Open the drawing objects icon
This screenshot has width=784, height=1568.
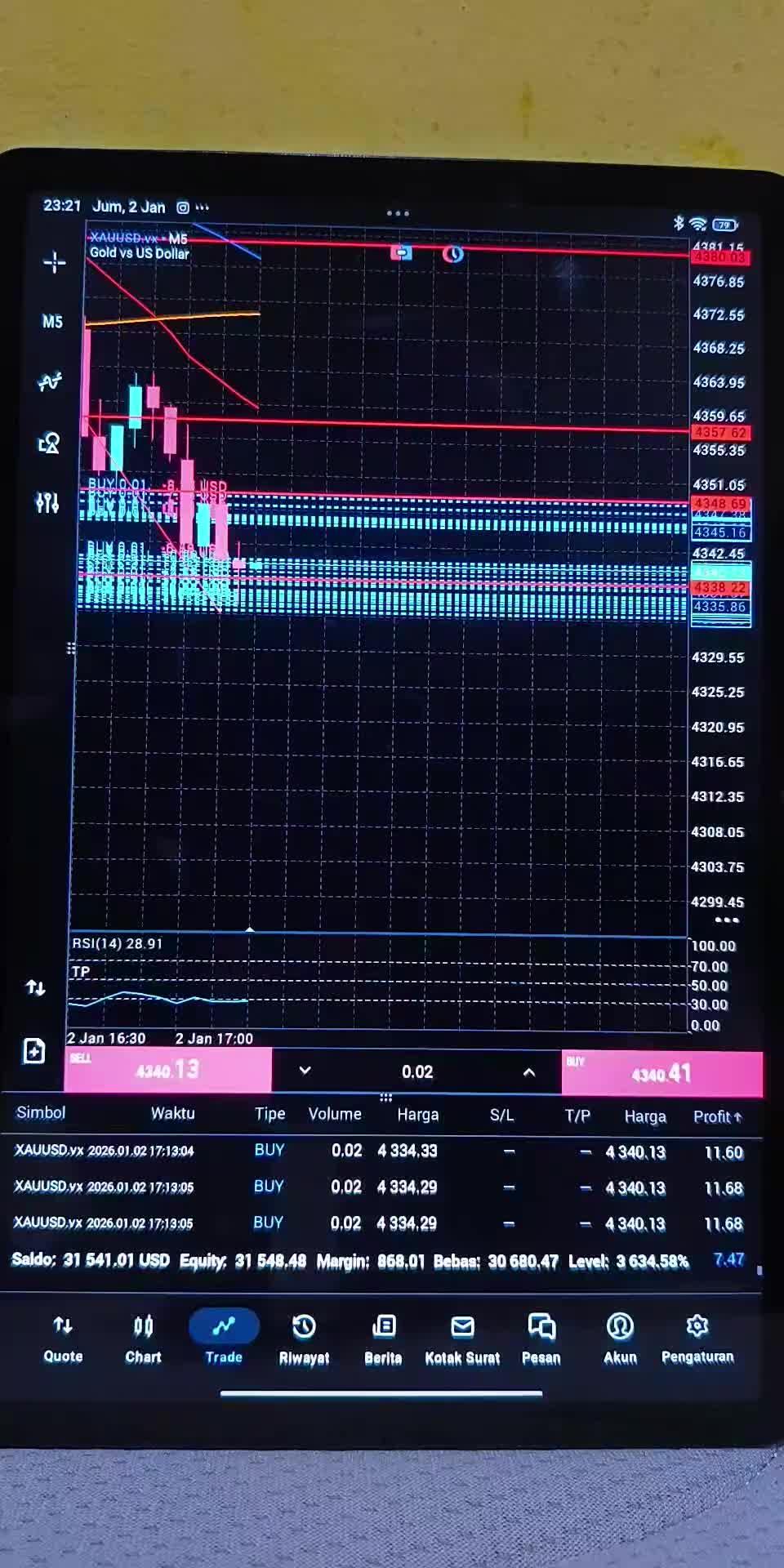click(49, 443)
